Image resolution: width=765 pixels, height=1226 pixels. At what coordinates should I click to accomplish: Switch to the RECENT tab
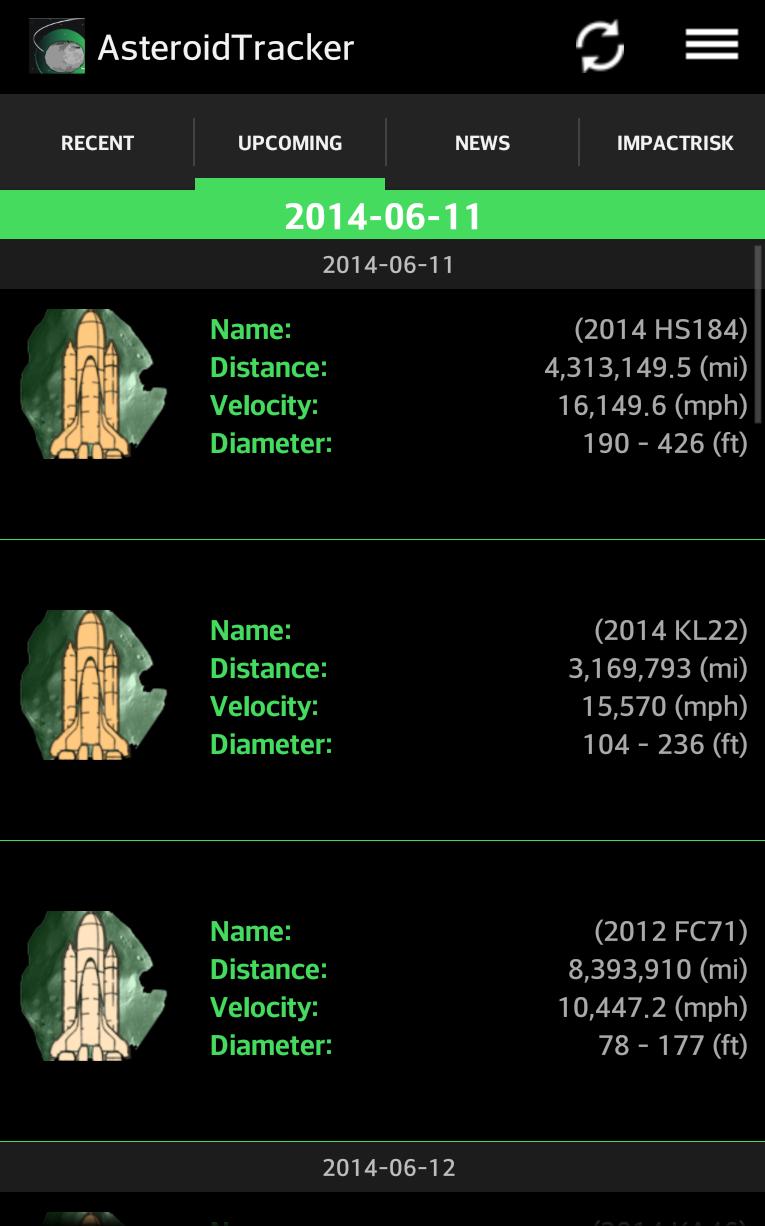point(96,142)
